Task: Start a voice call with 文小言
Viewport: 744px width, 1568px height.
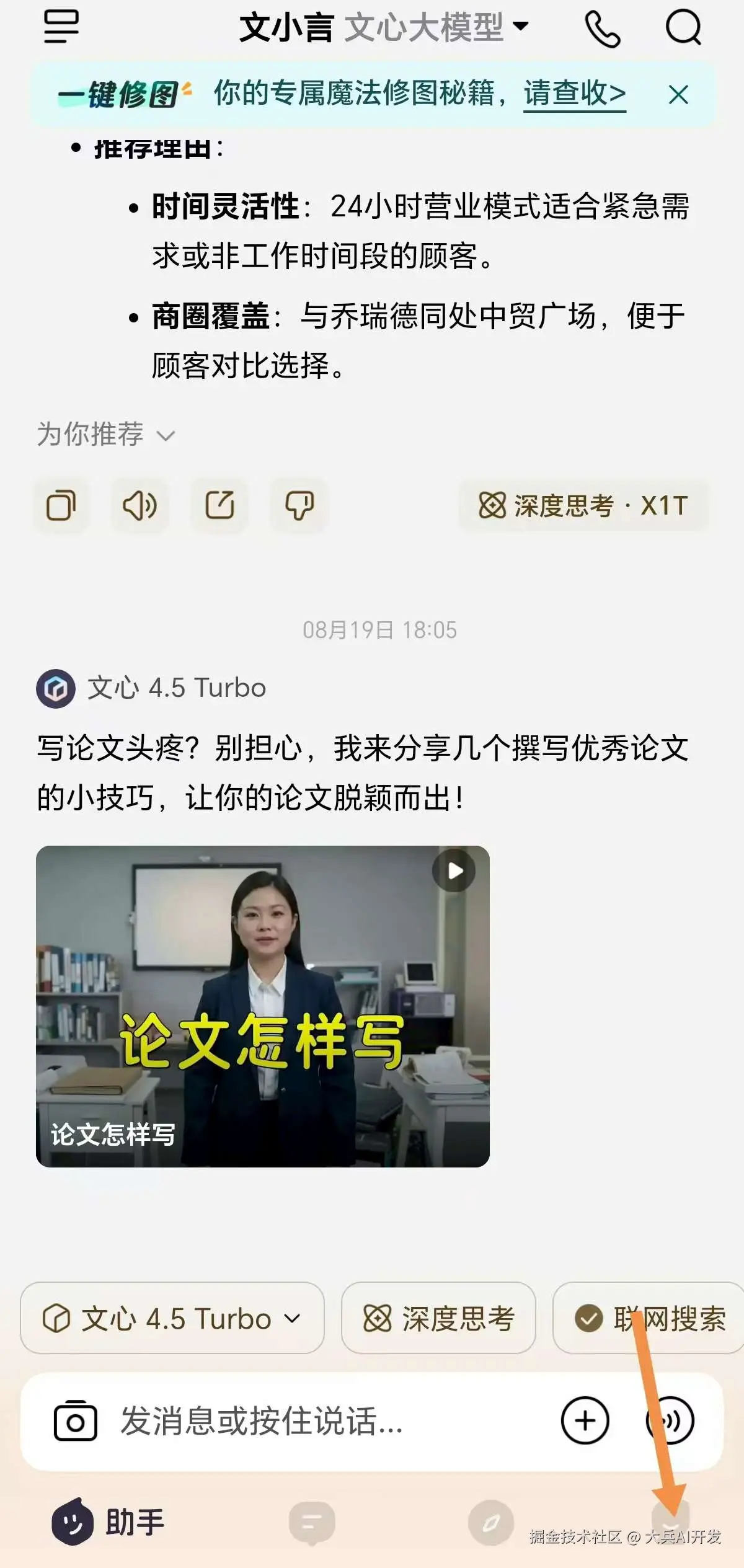Action: [x=602, y=29]
